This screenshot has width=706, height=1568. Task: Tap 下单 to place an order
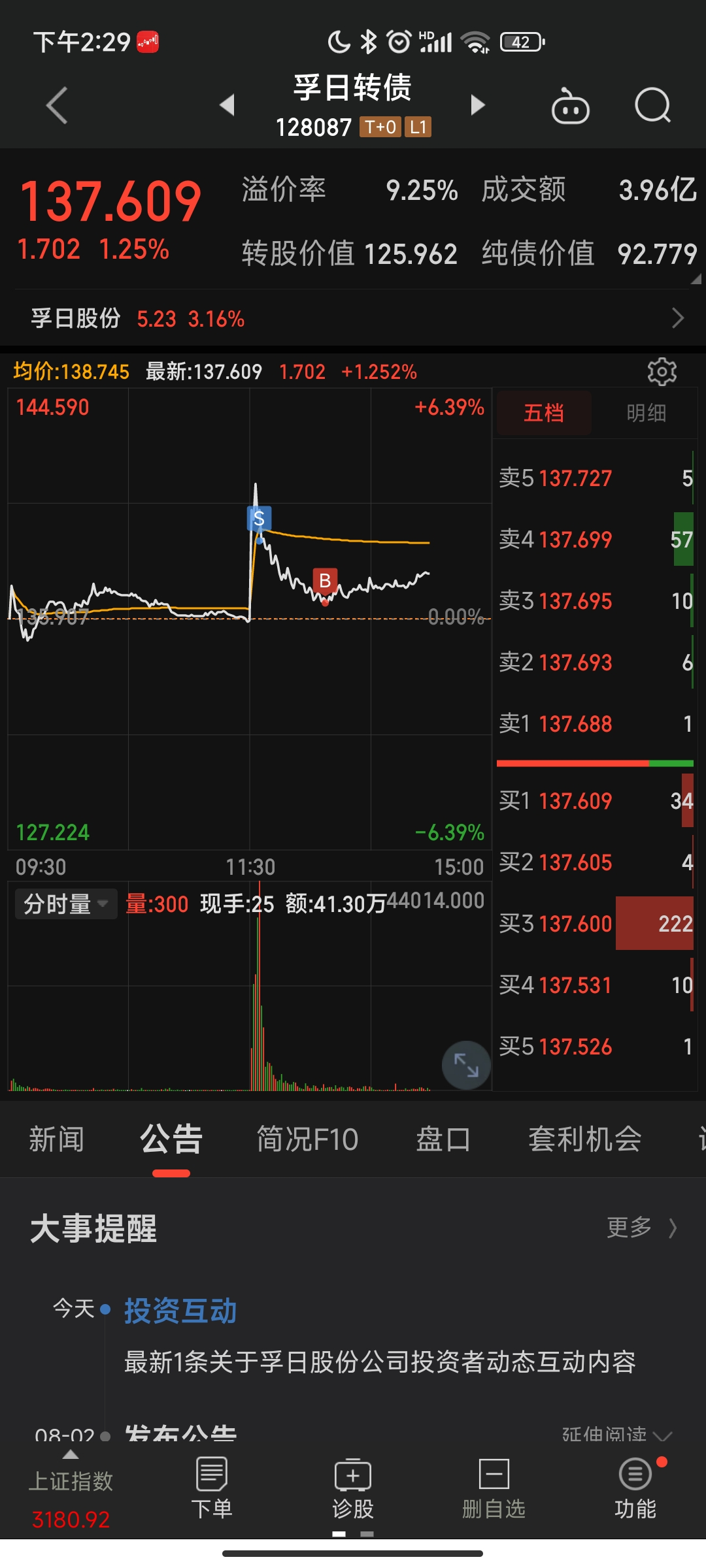pyautogui.click(x=212, y=1489)
